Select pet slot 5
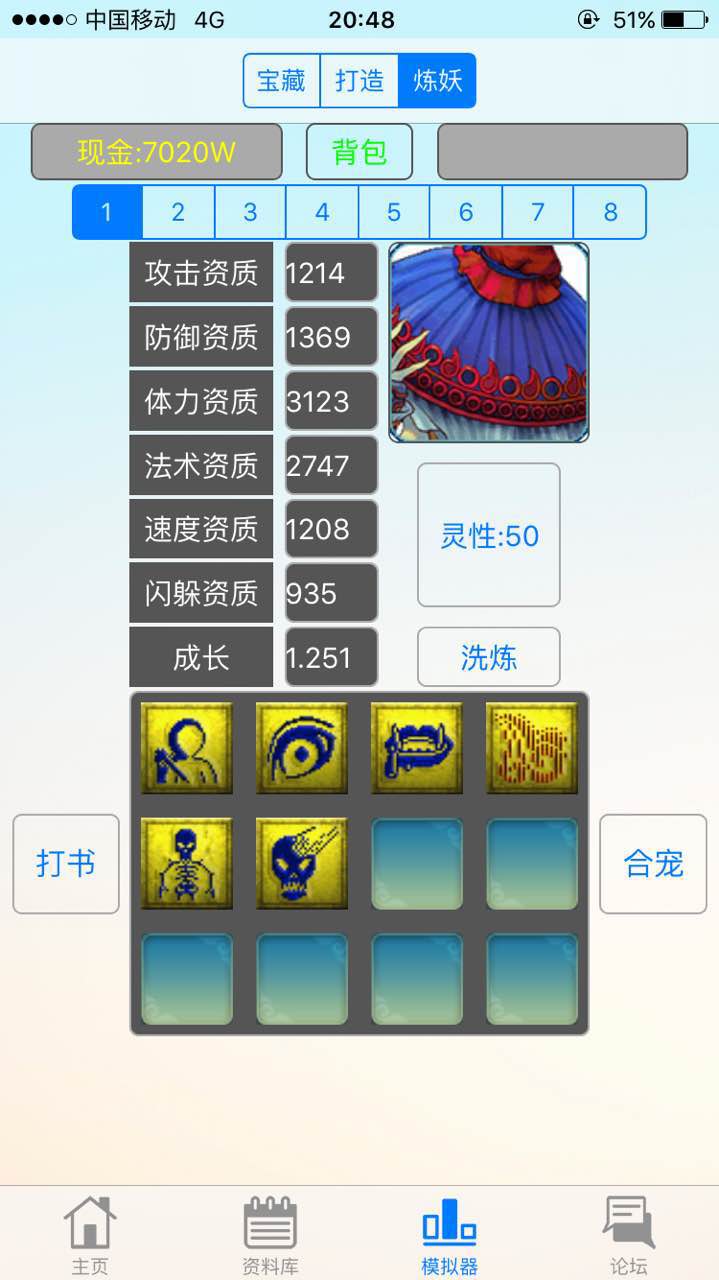This screenshot has width=719, height=1280. click(394, 212)
